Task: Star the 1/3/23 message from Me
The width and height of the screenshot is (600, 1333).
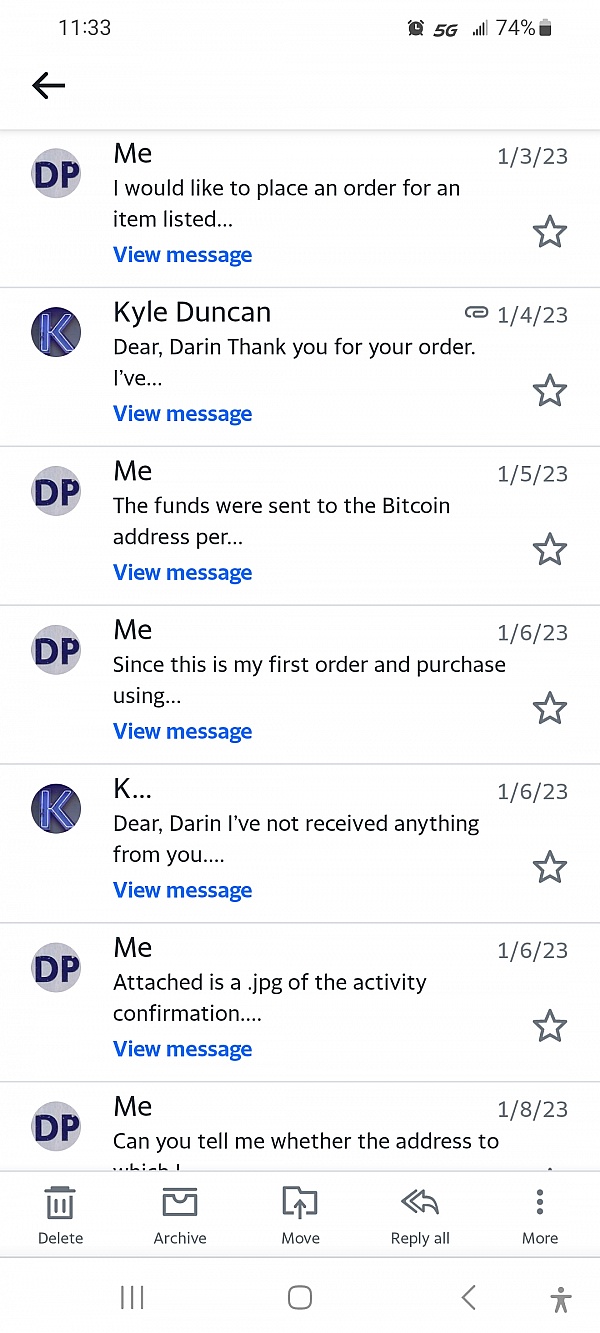Action: [549, 232]
